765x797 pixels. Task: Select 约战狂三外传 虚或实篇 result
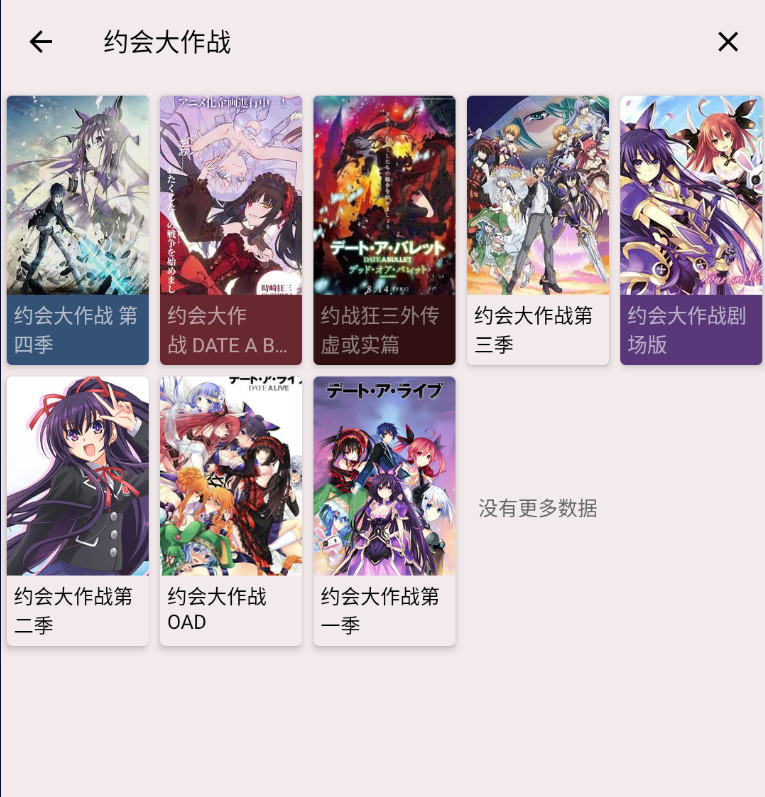click(x=384, y=230)
